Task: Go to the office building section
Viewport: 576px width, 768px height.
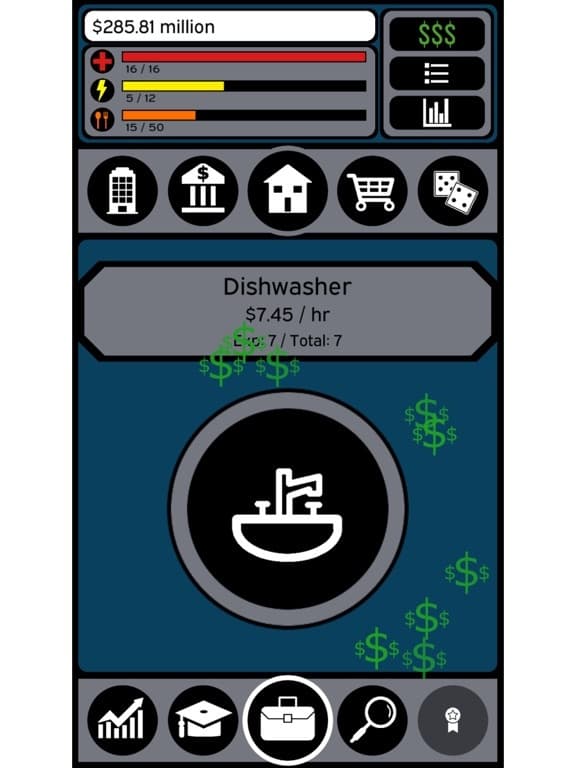Action: (x=122, y=191)
